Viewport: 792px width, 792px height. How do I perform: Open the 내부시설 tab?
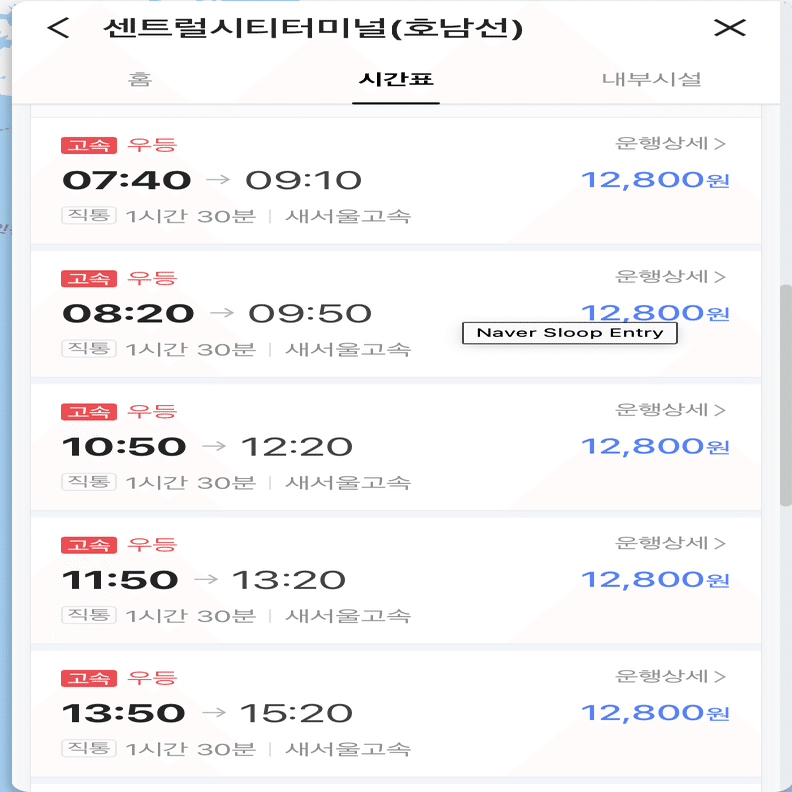pyautogui.click(x=651, y=80)
